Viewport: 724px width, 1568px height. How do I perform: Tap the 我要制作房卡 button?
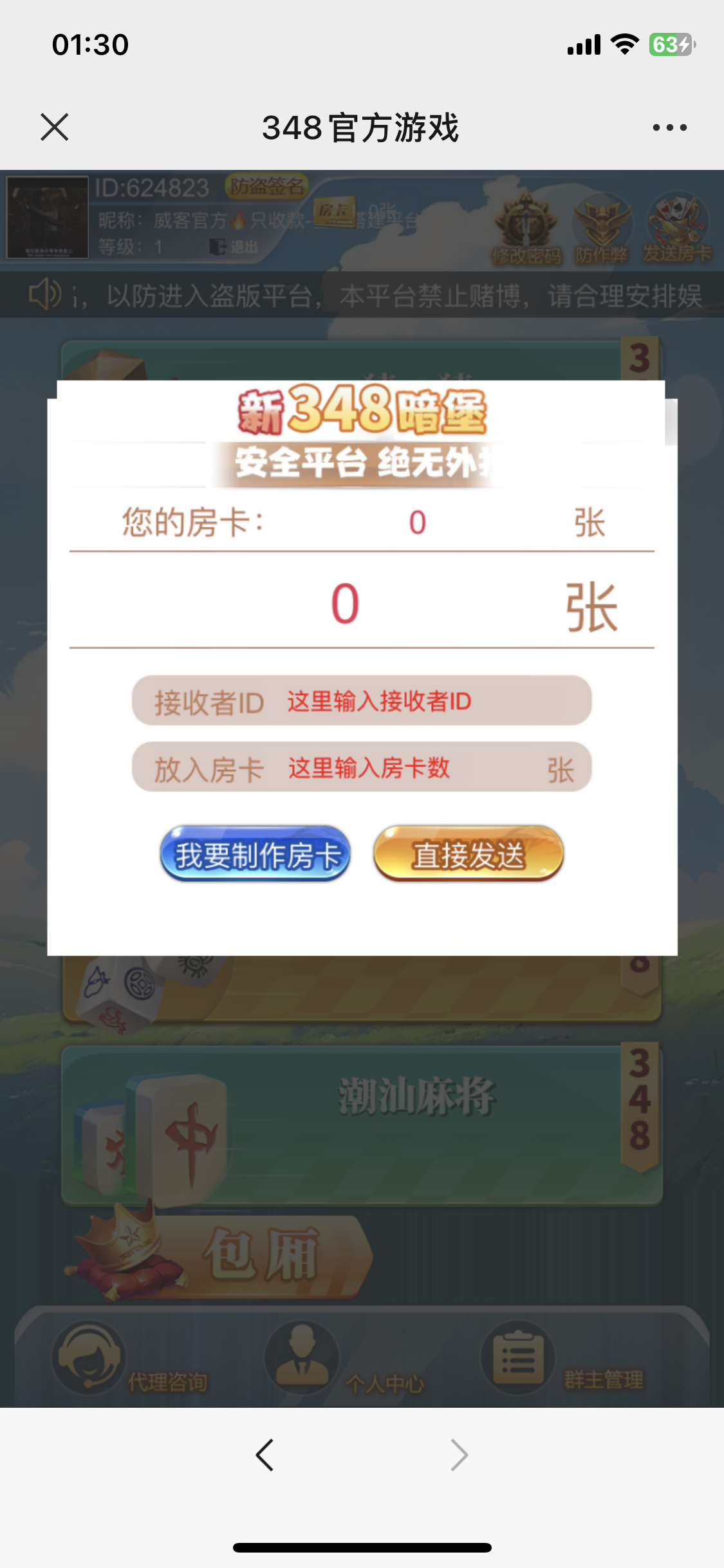coord(255,854)
